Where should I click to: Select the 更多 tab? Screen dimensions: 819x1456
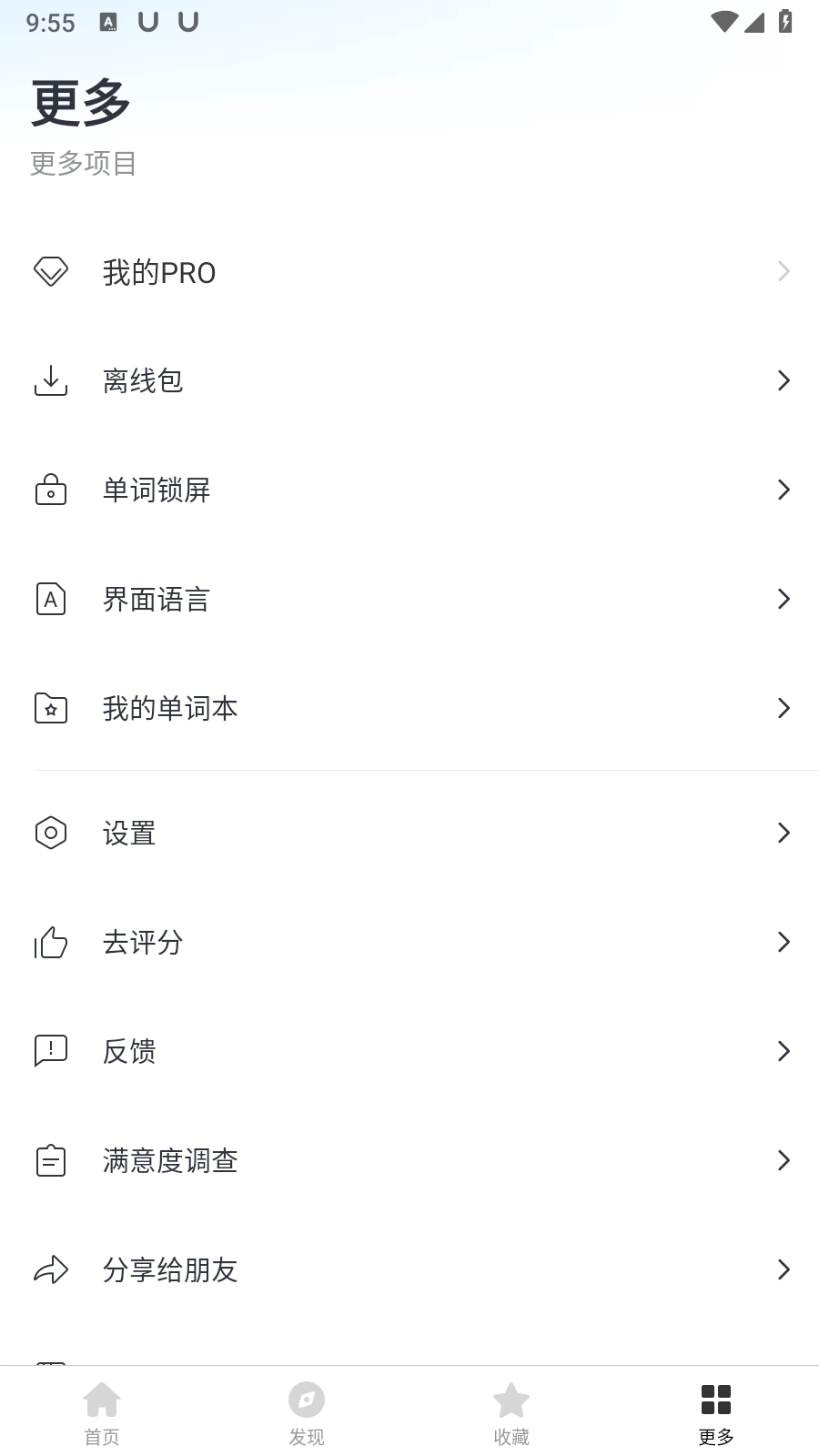[716, 1412]
